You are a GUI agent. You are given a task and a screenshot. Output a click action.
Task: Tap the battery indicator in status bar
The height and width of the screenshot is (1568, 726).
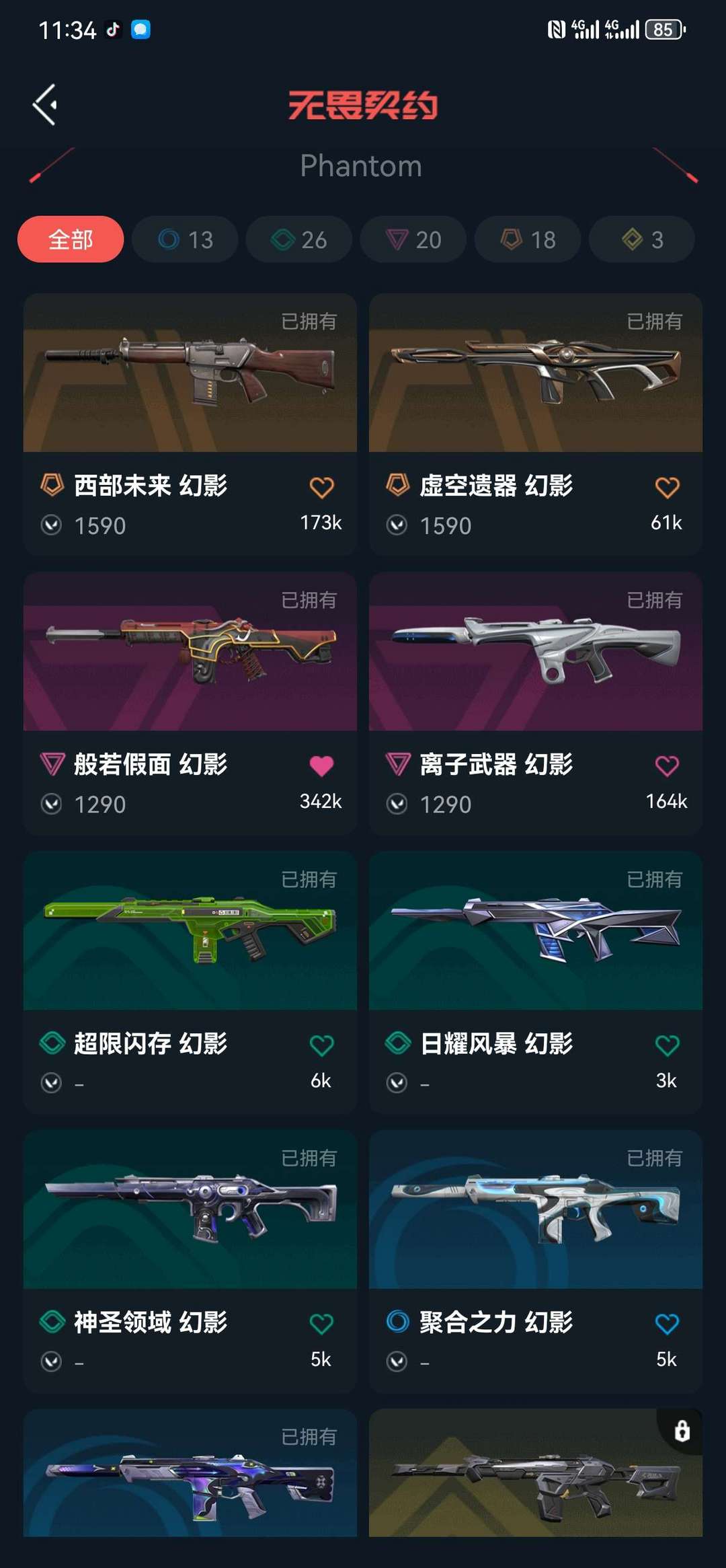[662, 30]
